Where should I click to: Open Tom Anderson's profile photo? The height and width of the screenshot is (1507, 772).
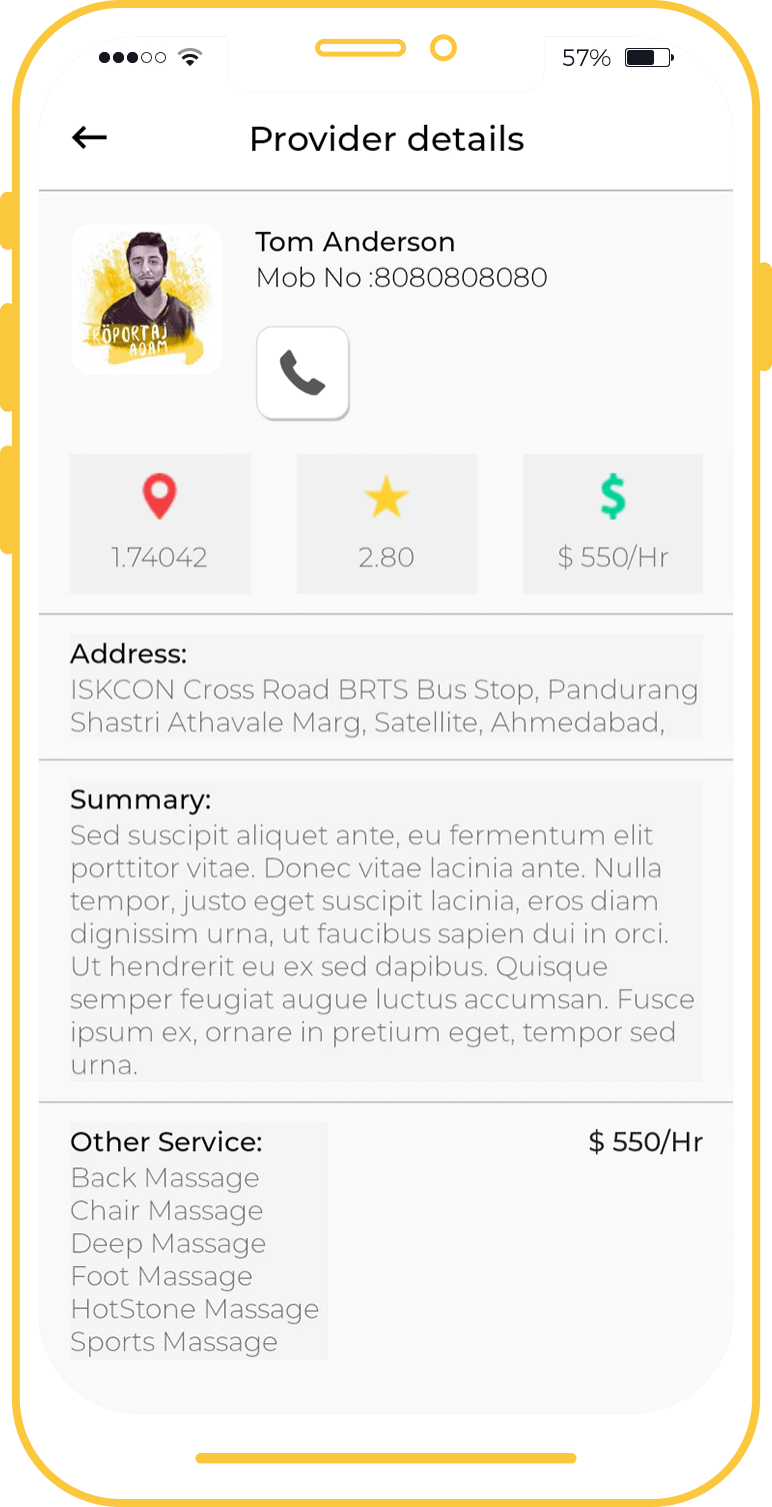(x=147, y=299)
